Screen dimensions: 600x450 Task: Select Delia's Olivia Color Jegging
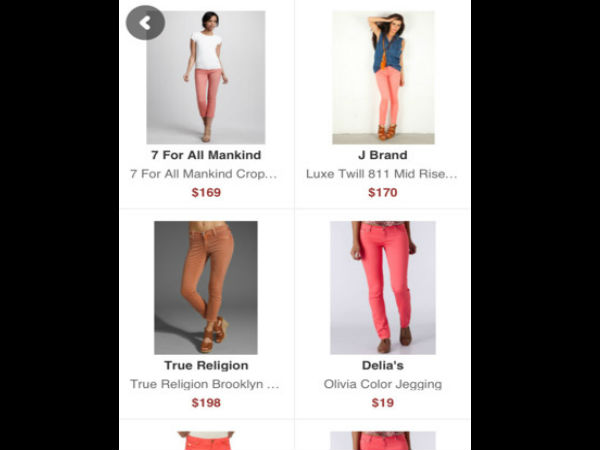click(x=382, y=288)
